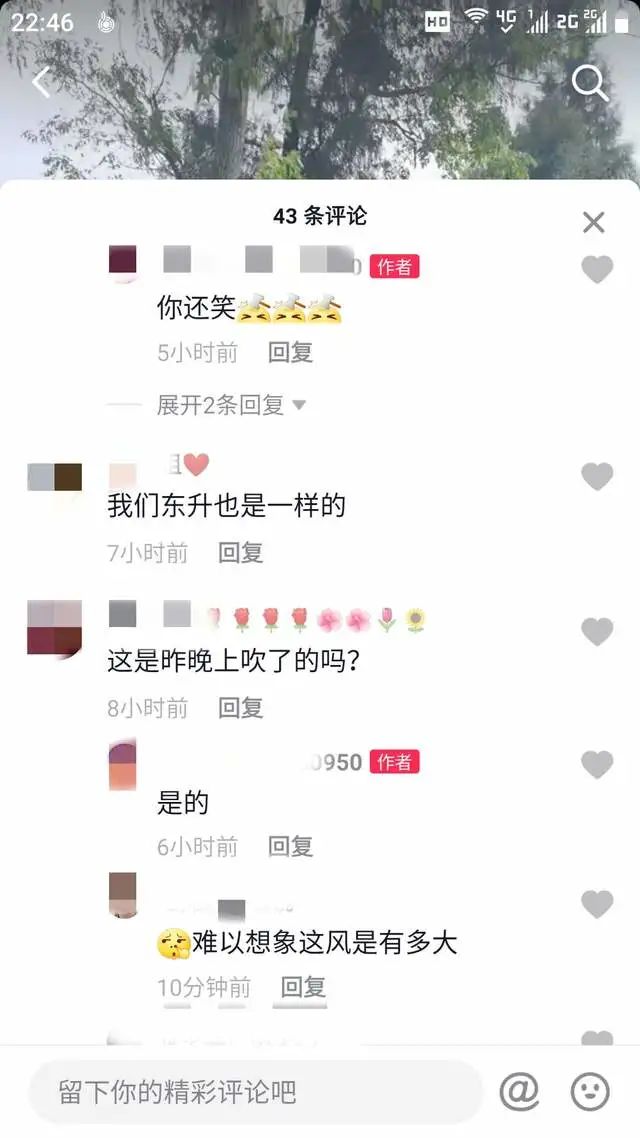
Task: Like the comment 我们东升也是一样的
Action: click(x=597, y=477)
